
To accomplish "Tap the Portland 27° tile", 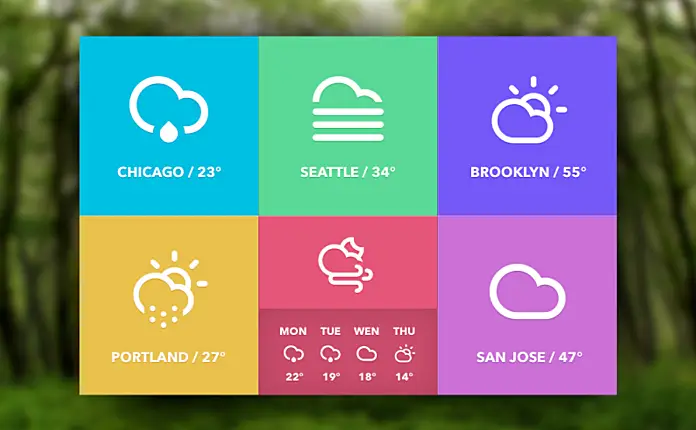I will coord(169,305).
